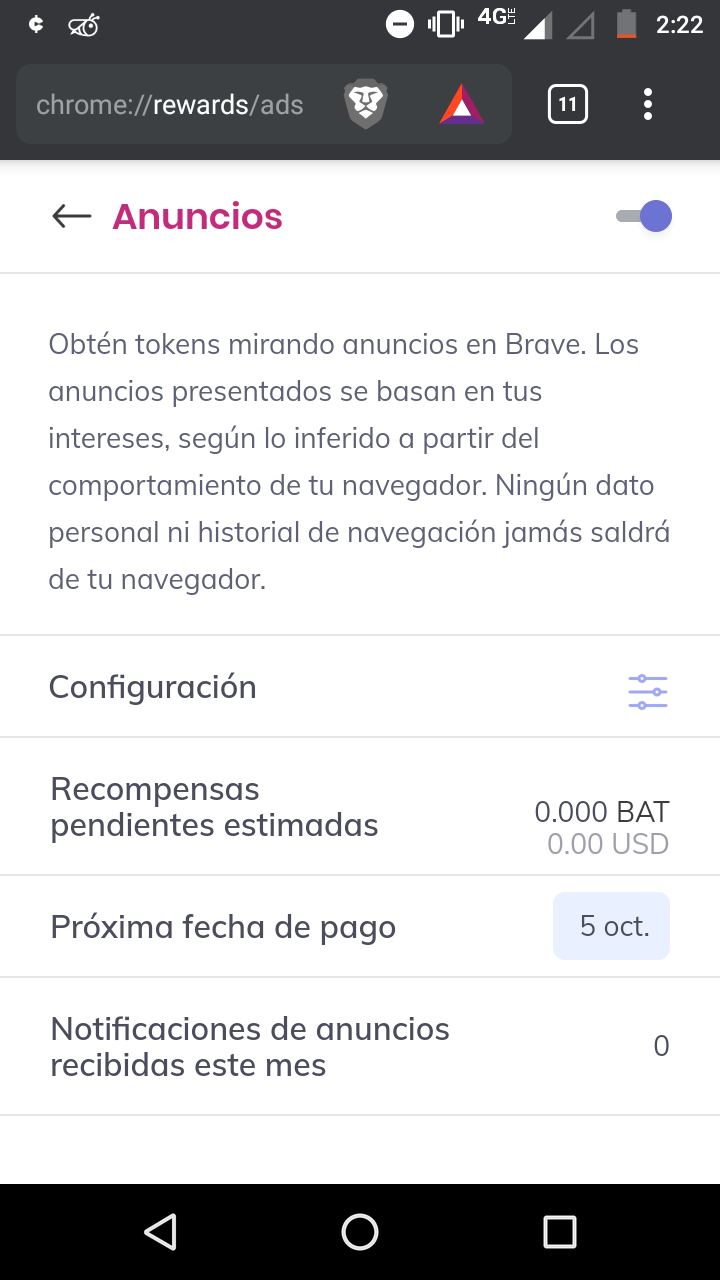Screen dimensions: 720x1280
Task: Open the browser overflow menu
Action: (648, 104)
